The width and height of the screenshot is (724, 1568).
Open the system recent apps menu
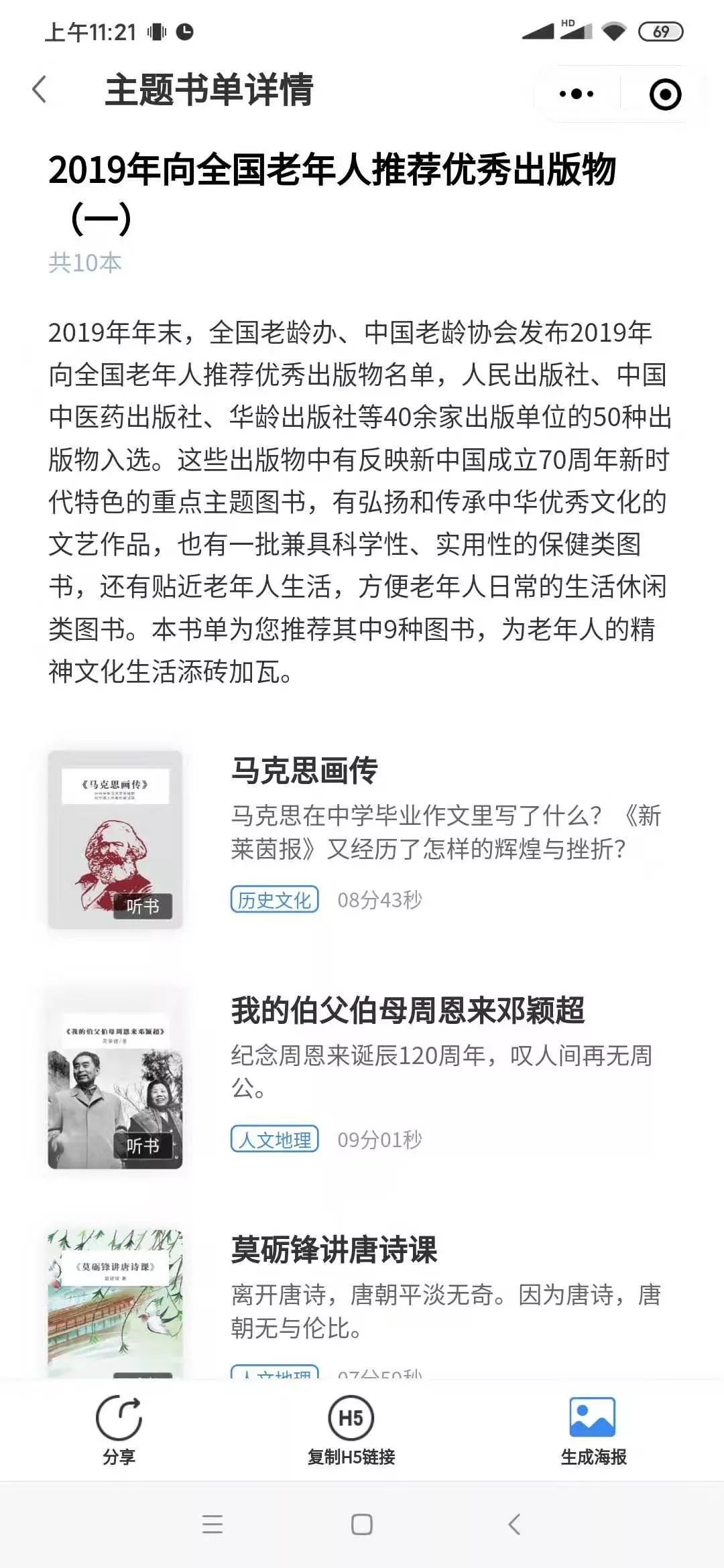pos(213,1524)
